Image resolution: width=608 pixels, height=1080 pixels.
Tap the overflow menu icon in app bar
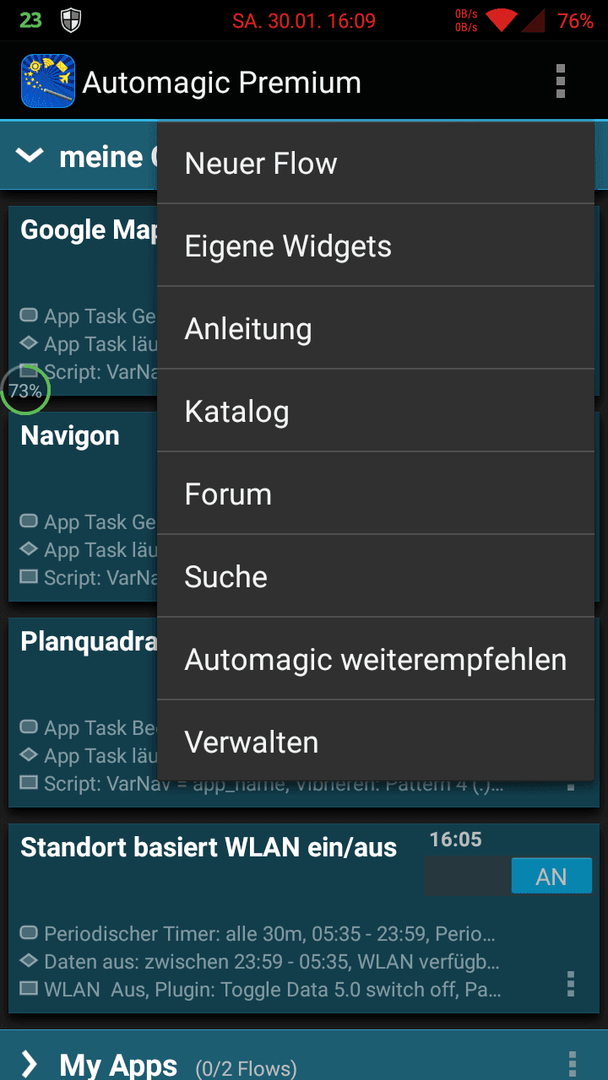[560, 82]
